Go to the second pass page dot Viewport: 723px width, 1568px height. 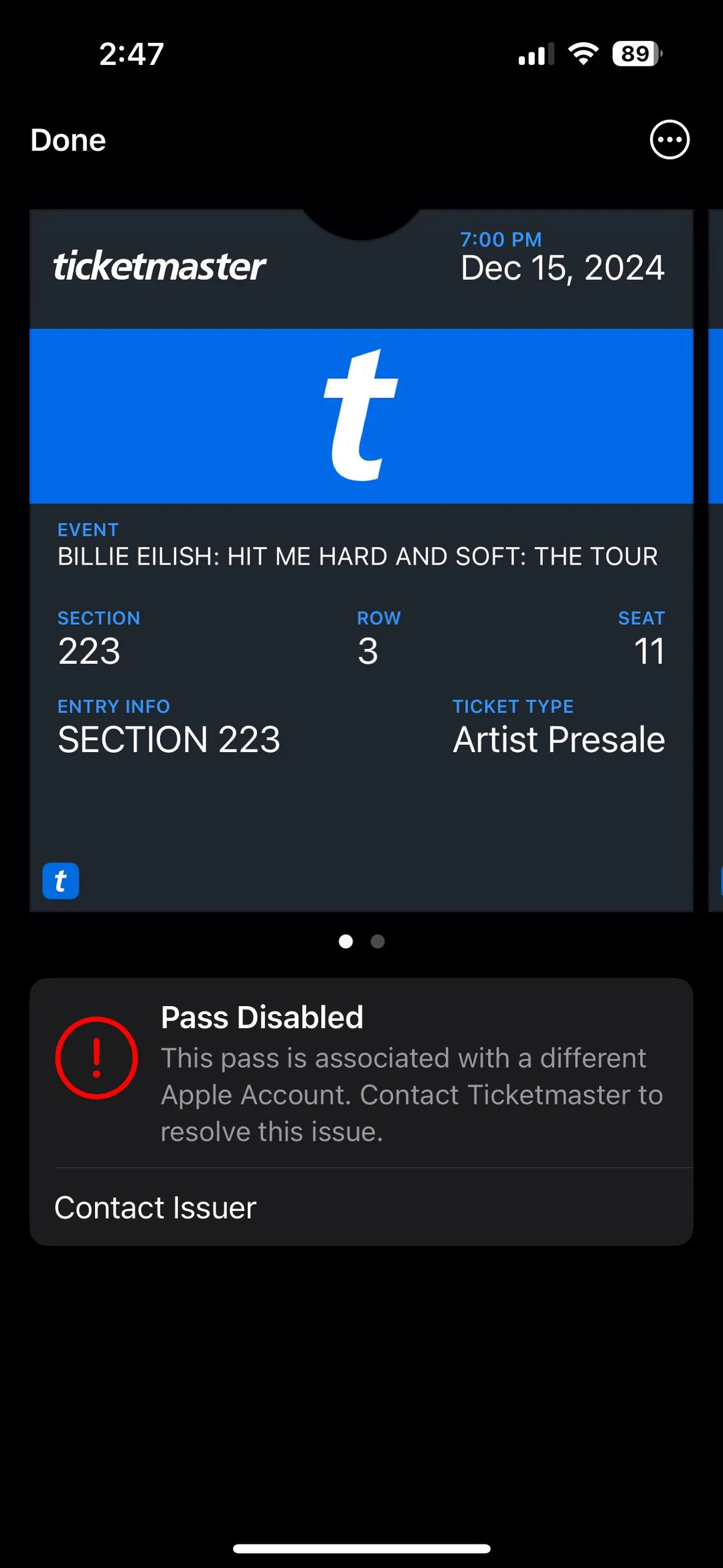378,942
